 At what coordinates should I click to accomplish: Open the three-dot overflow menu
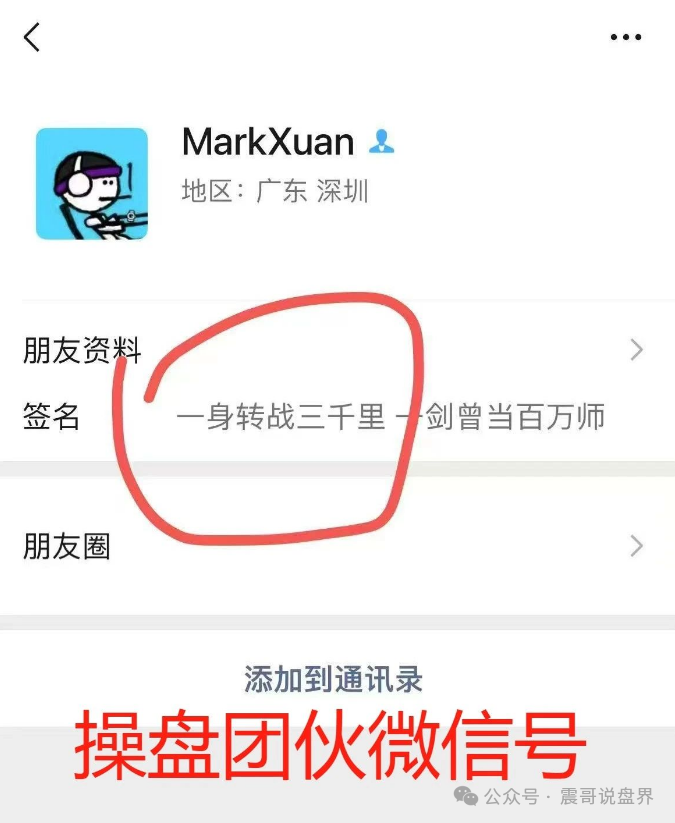(626, 38)
